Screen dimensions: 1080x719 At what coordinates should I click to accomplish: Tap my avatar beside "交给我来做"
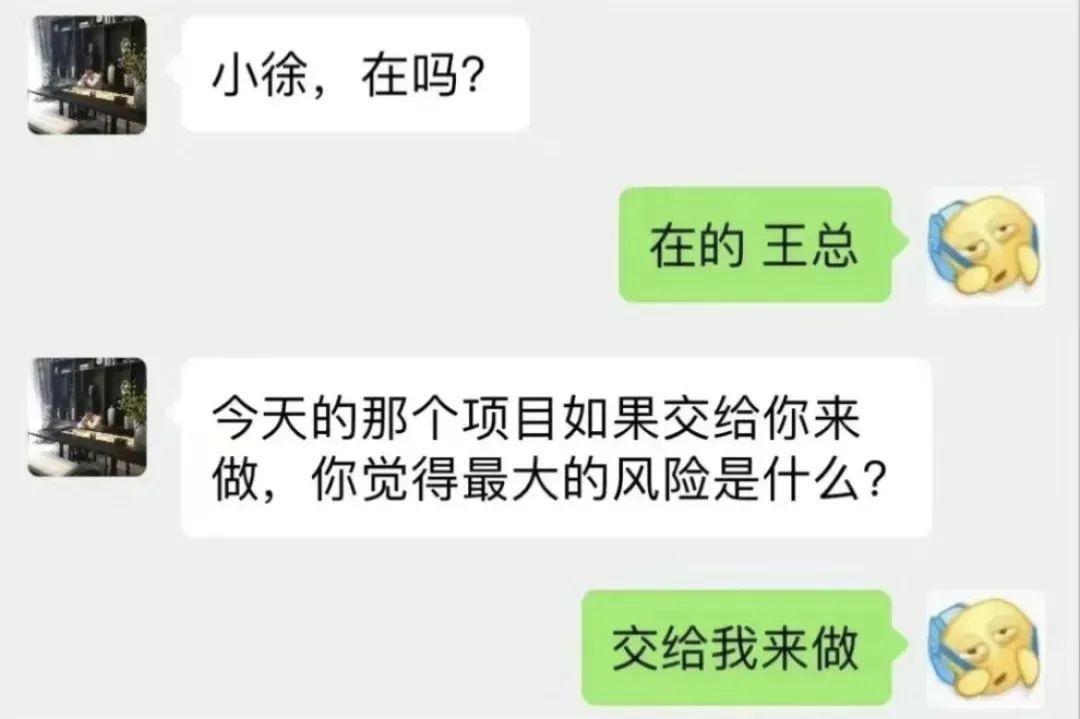pyautogui.click(x=985, y=650)
